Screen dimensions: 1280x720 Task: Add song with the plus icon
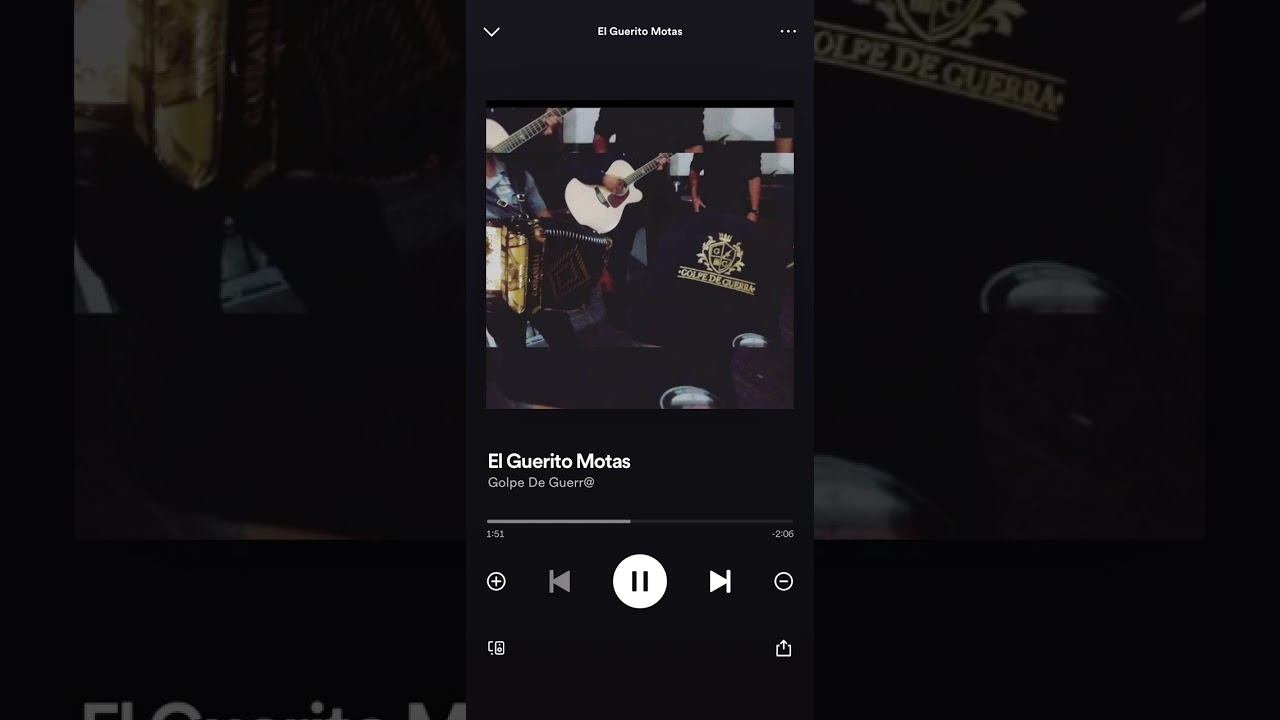(496, 581)
